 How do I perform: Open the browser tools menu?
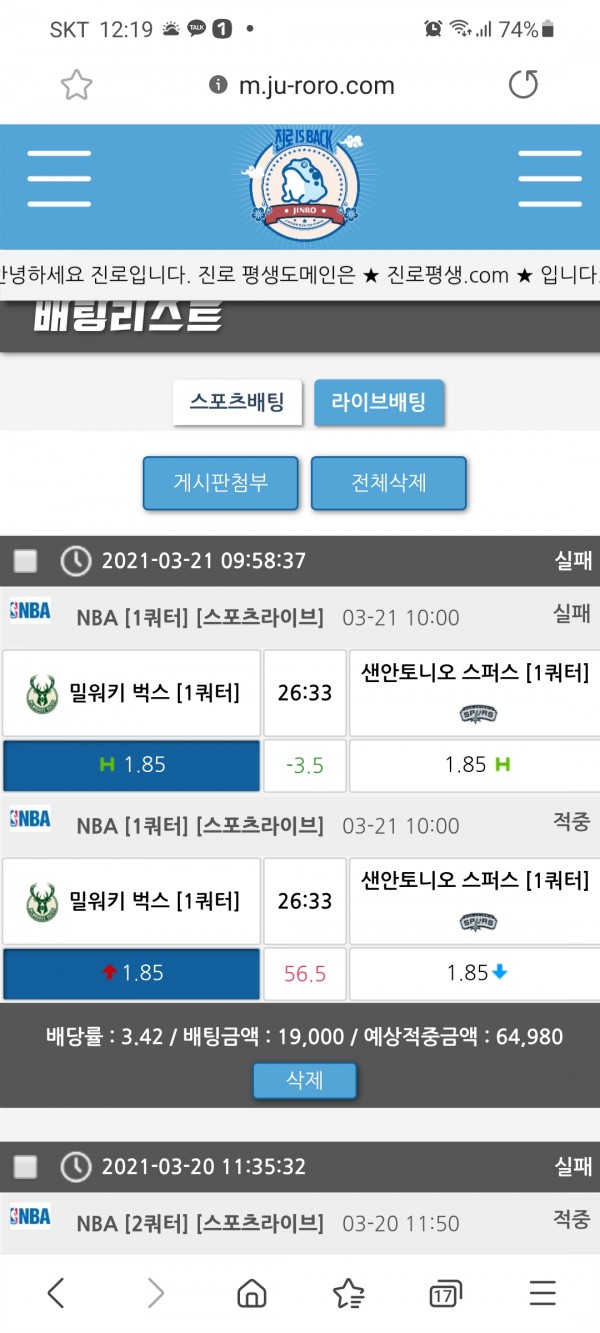(x=542, y=1294)
